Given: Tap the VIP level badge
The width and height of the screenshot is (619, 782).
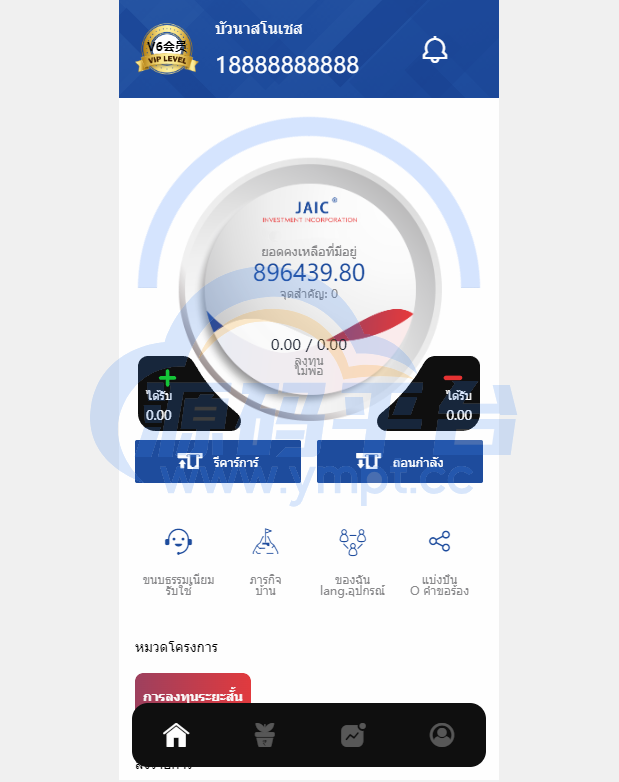Looking at the screenshot, I should pos(167,50).
